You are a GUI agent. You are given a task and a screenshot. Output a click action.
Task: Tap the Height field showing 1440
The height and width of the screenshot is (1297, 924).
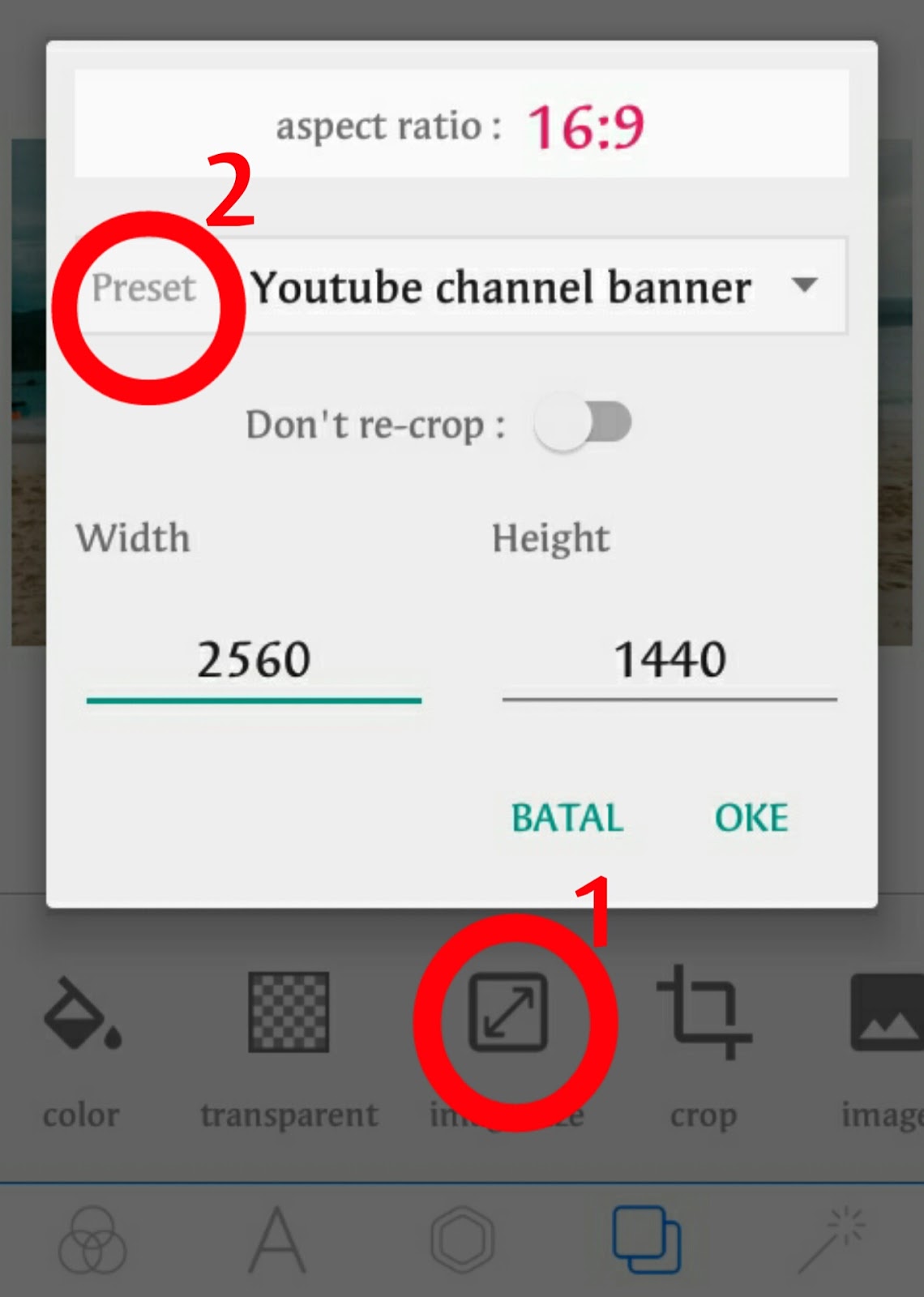[669, 658]
